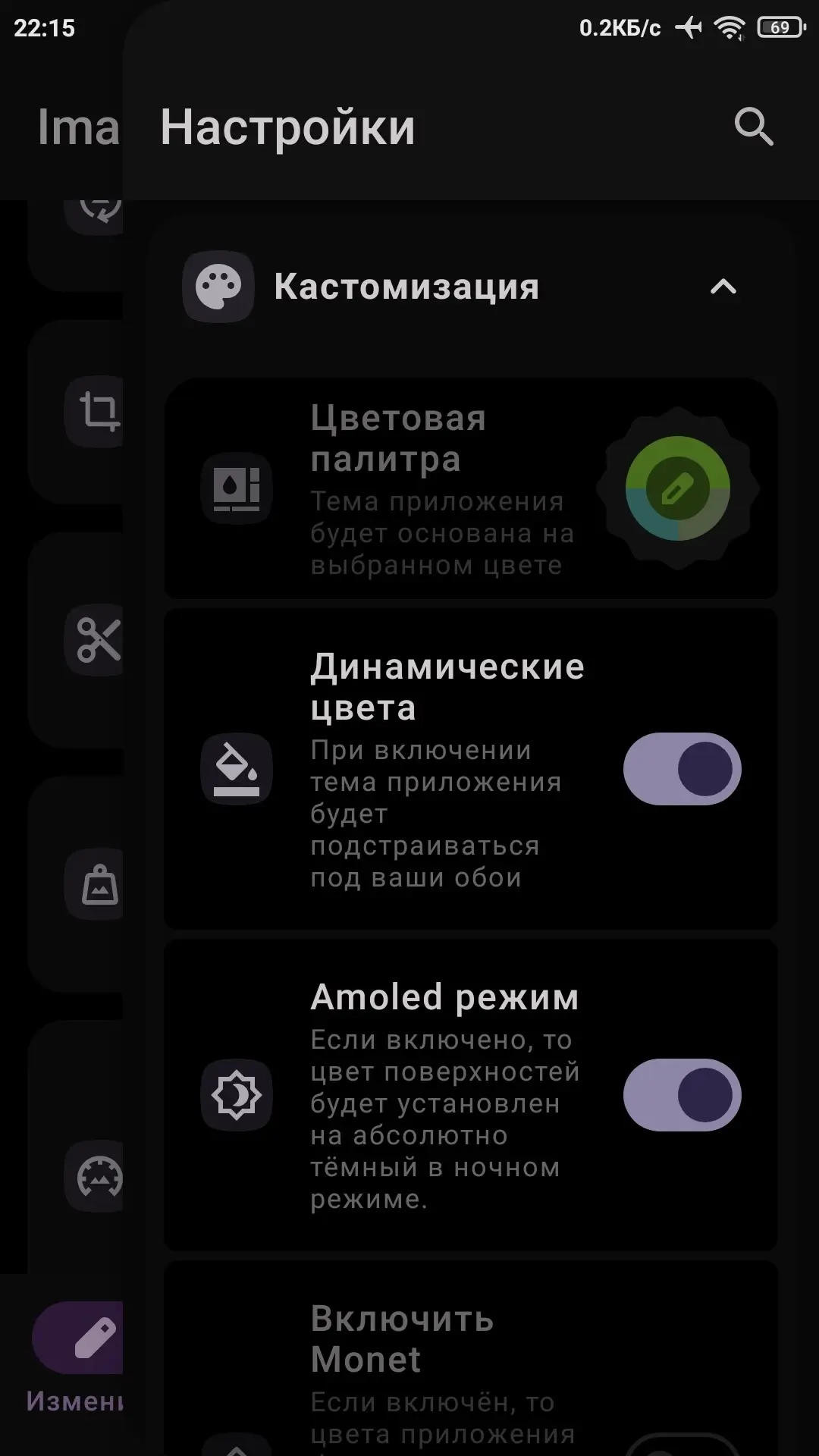819x1456 pixels.
Task: Open search in Настройки
Action: tap(753, 127)
